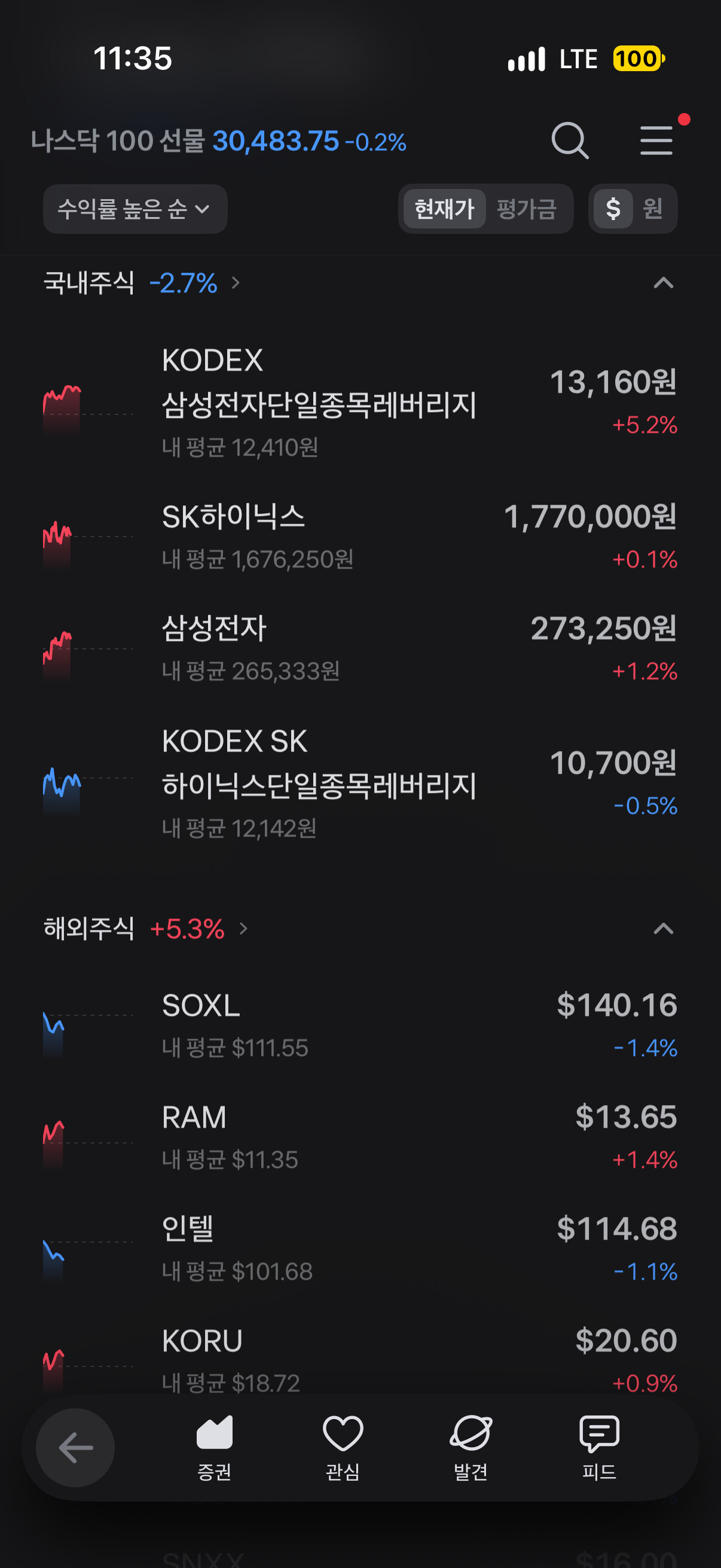Select the 현재가 view

click(x=444, y=209)
